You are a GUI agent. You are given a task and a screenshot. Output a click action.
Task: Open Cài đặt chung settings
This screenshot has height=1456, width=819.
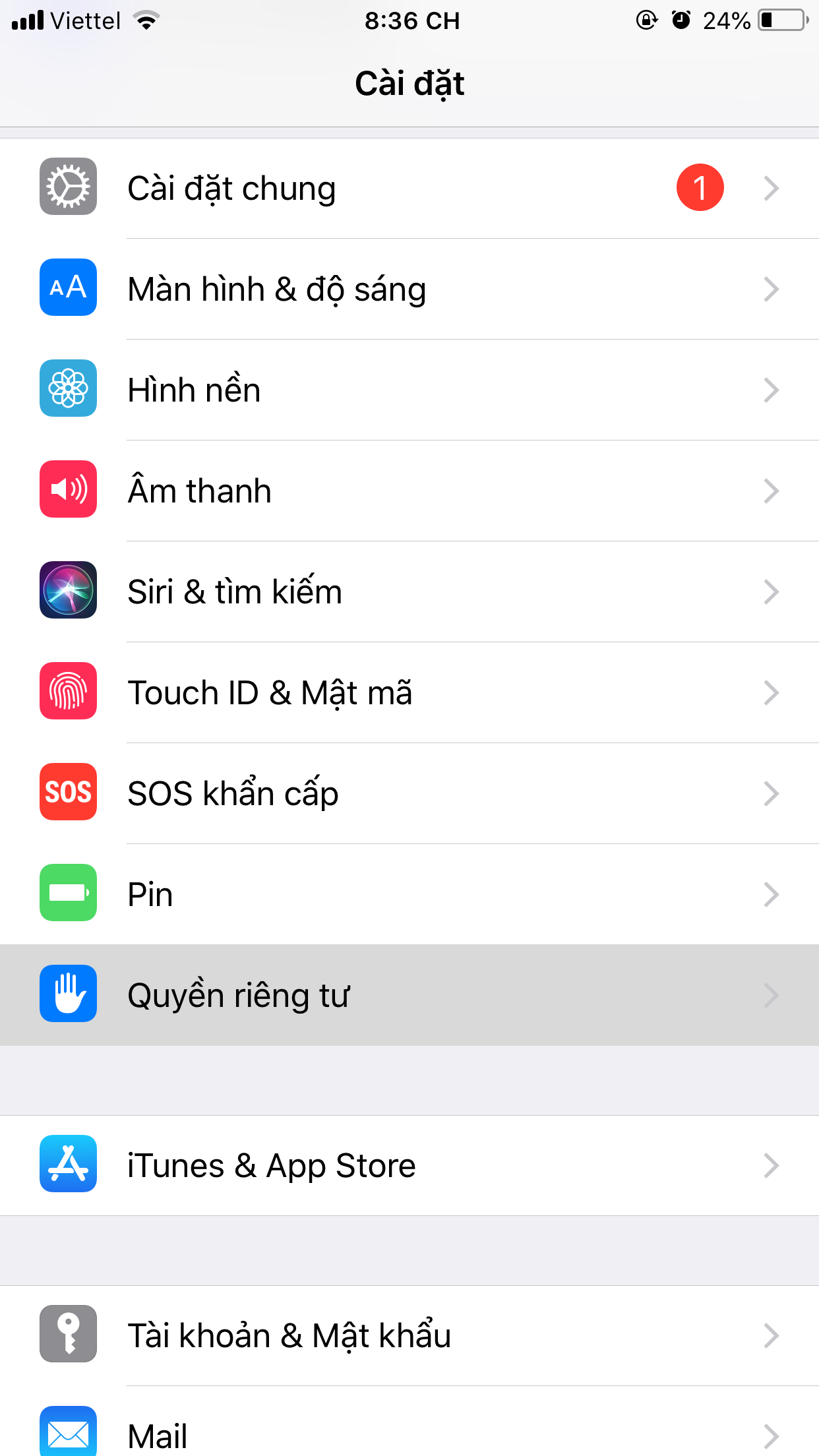tap(409, 189)
